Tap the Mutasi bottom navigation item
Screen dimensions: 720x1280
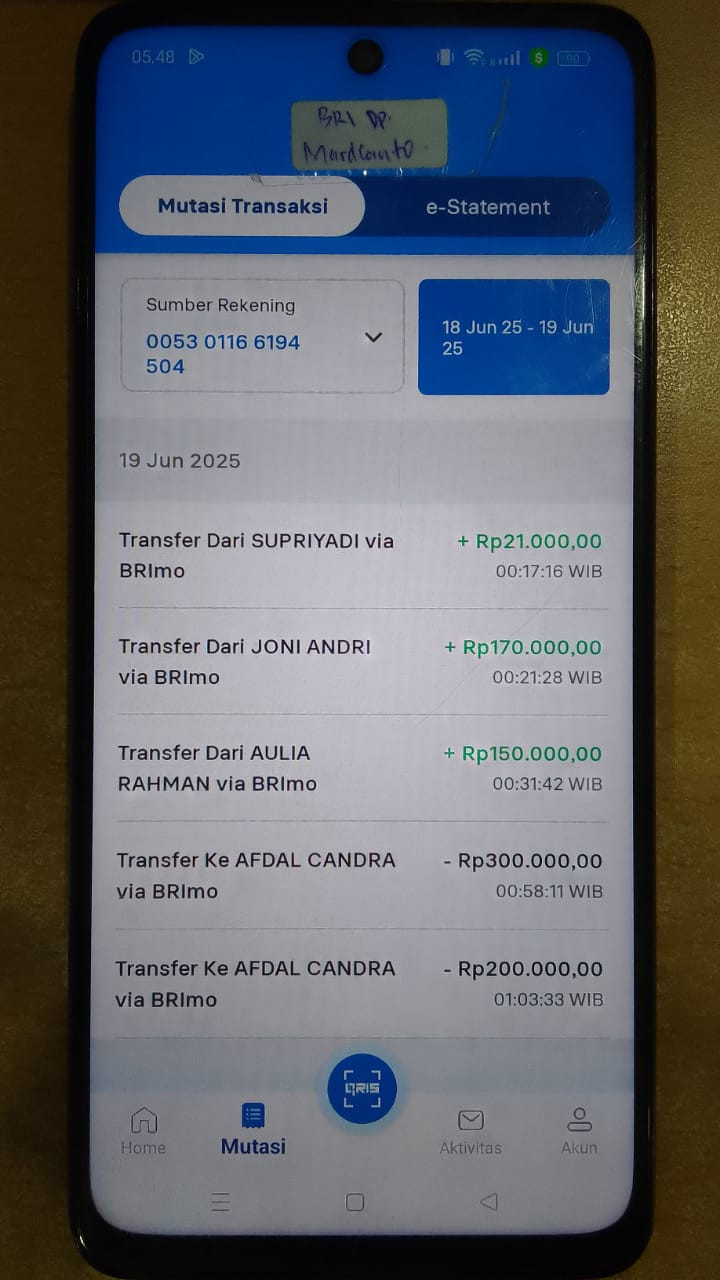[253, 1130]
